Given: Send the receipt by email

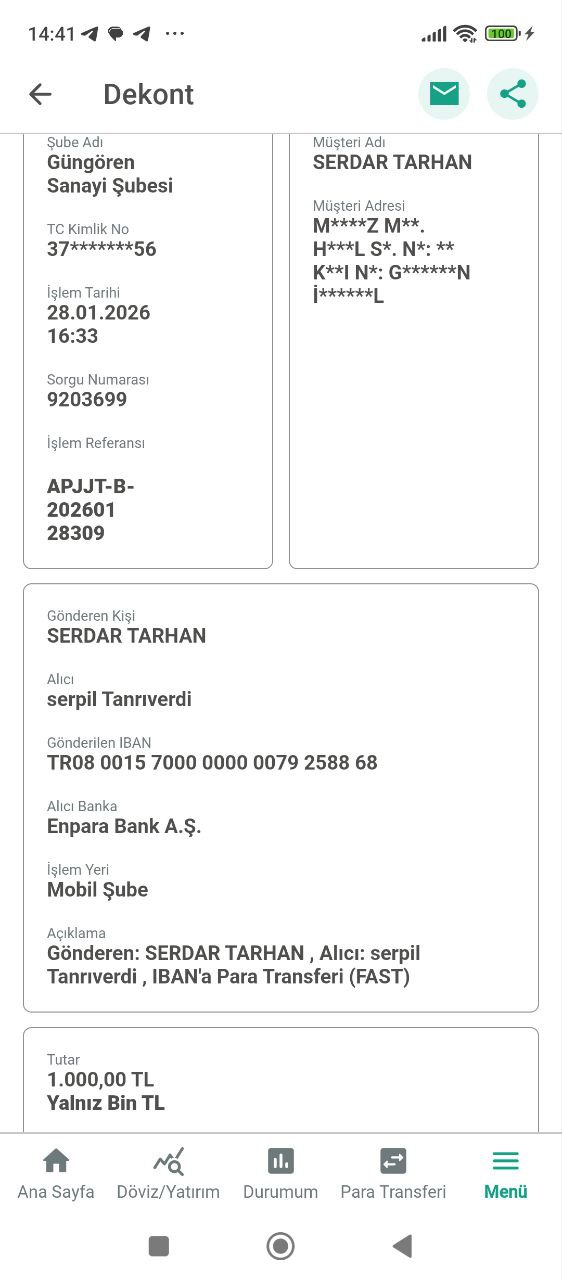Looking at the screenshot, I should click(x=444, y=94).
